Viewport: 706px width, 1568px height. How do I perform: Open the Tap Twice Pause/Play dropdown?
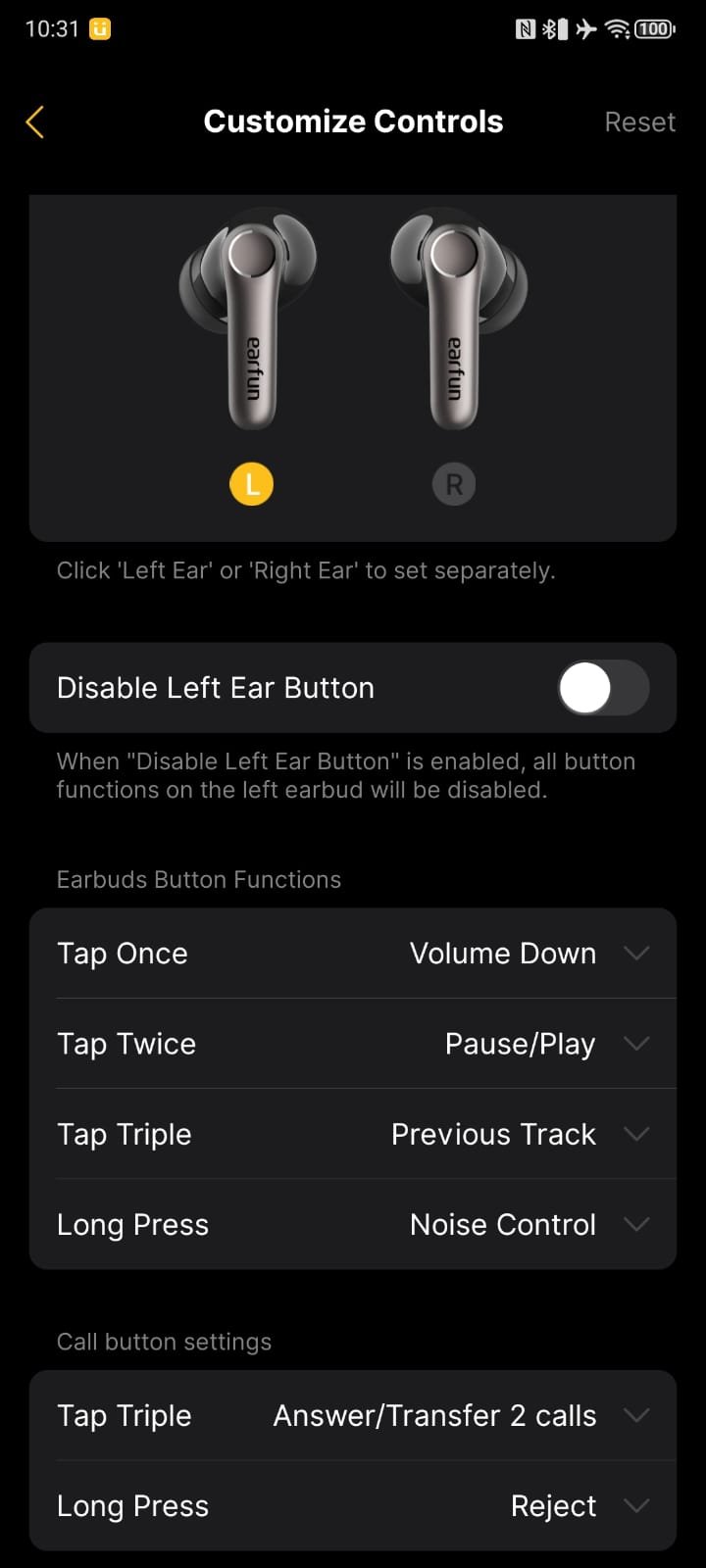click(x=545, y=1044)
